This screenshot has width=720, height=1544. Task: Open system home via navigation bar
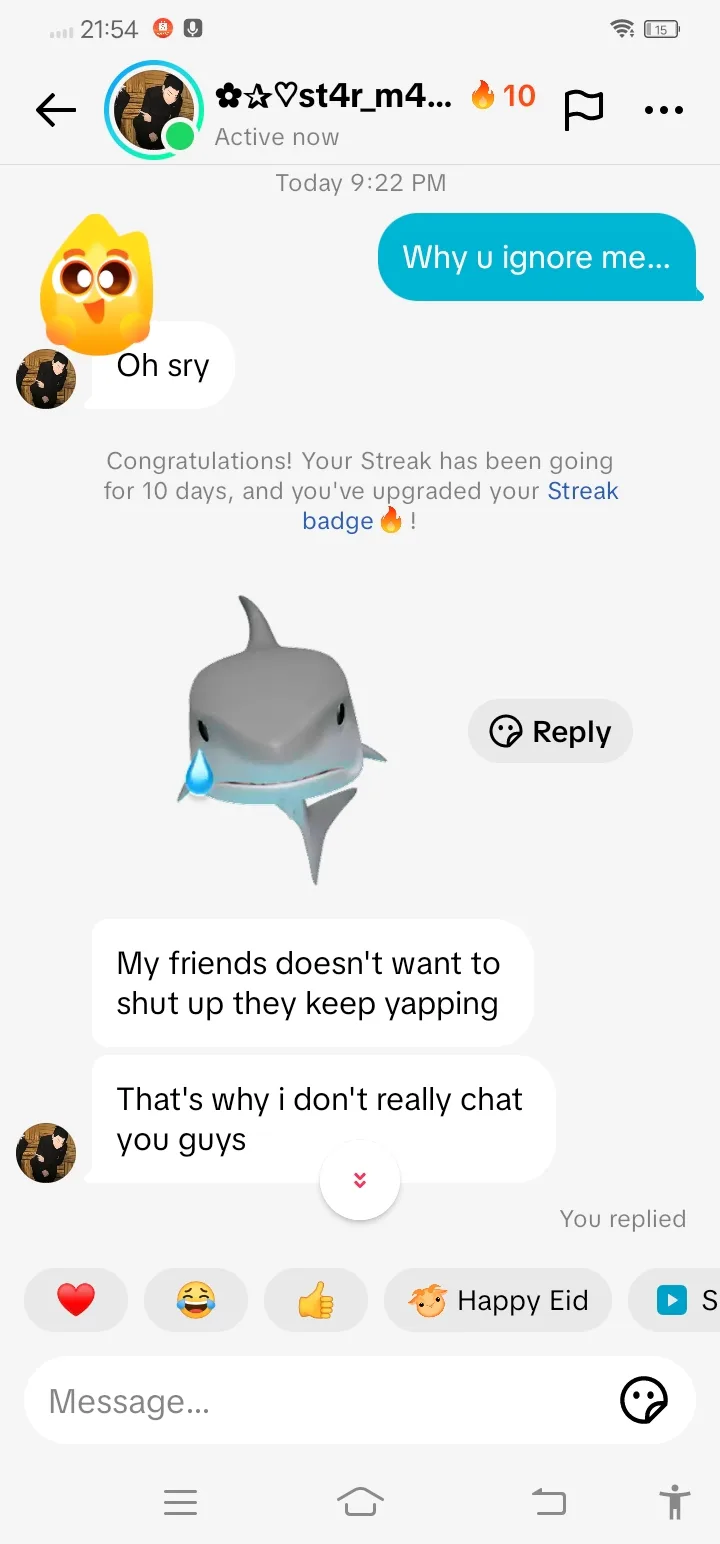pyautogui.click(x=360, y=1502)
